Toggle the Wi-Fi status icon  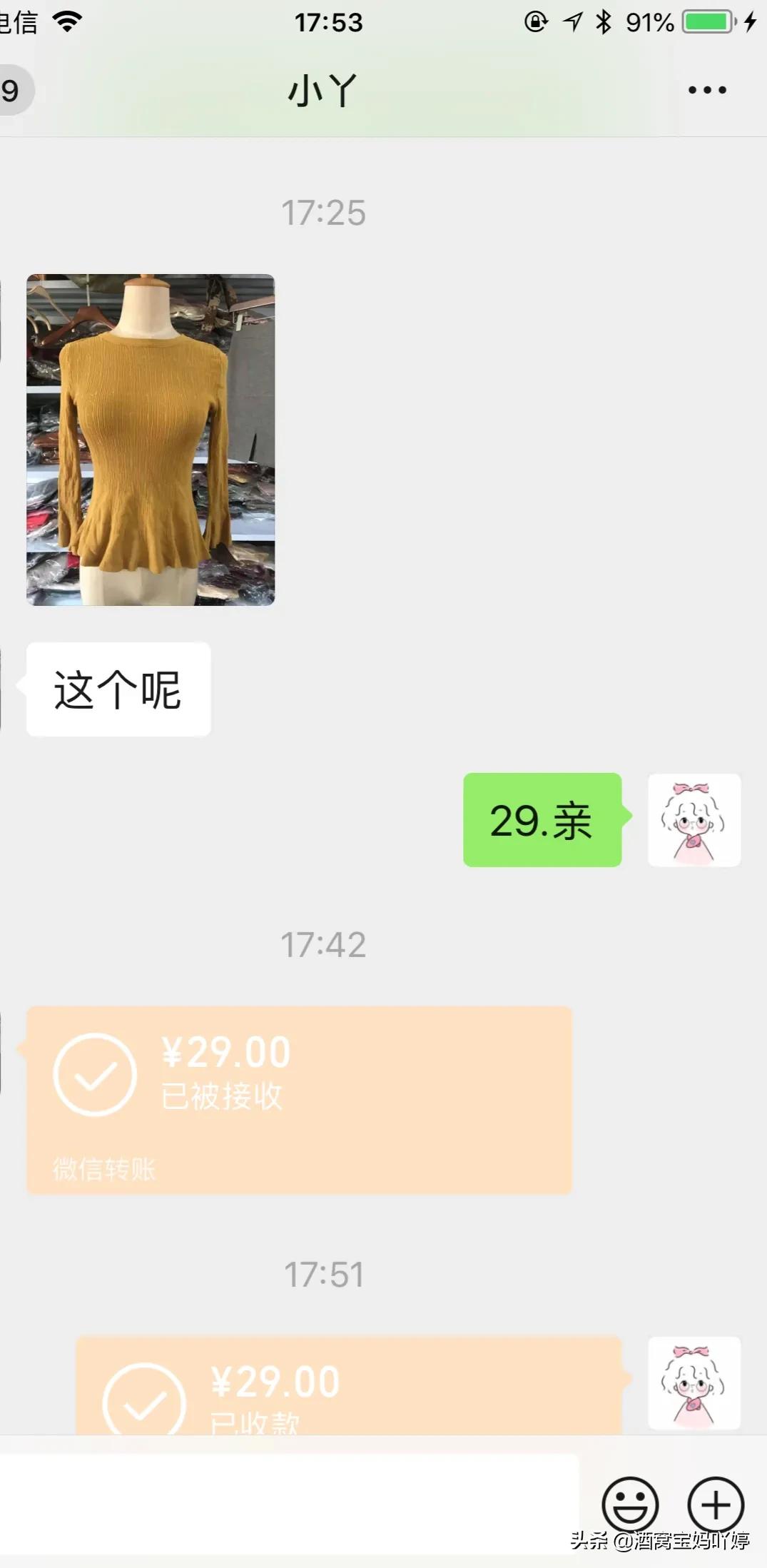(x=68, y=21)
